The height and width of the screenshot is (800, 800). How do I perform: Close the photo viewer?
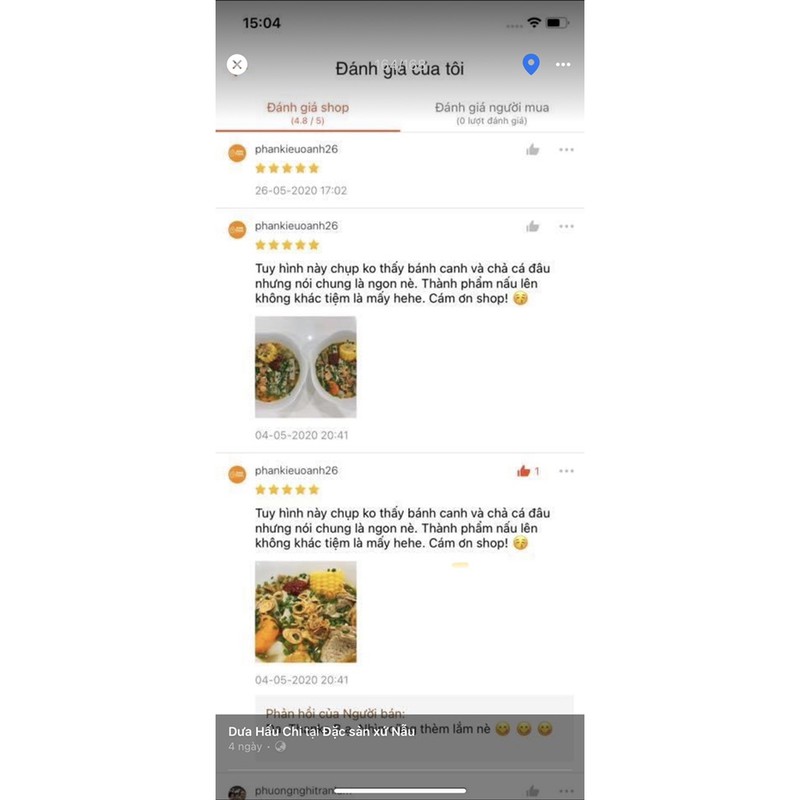pyautogui.click(x=236, y=65)
